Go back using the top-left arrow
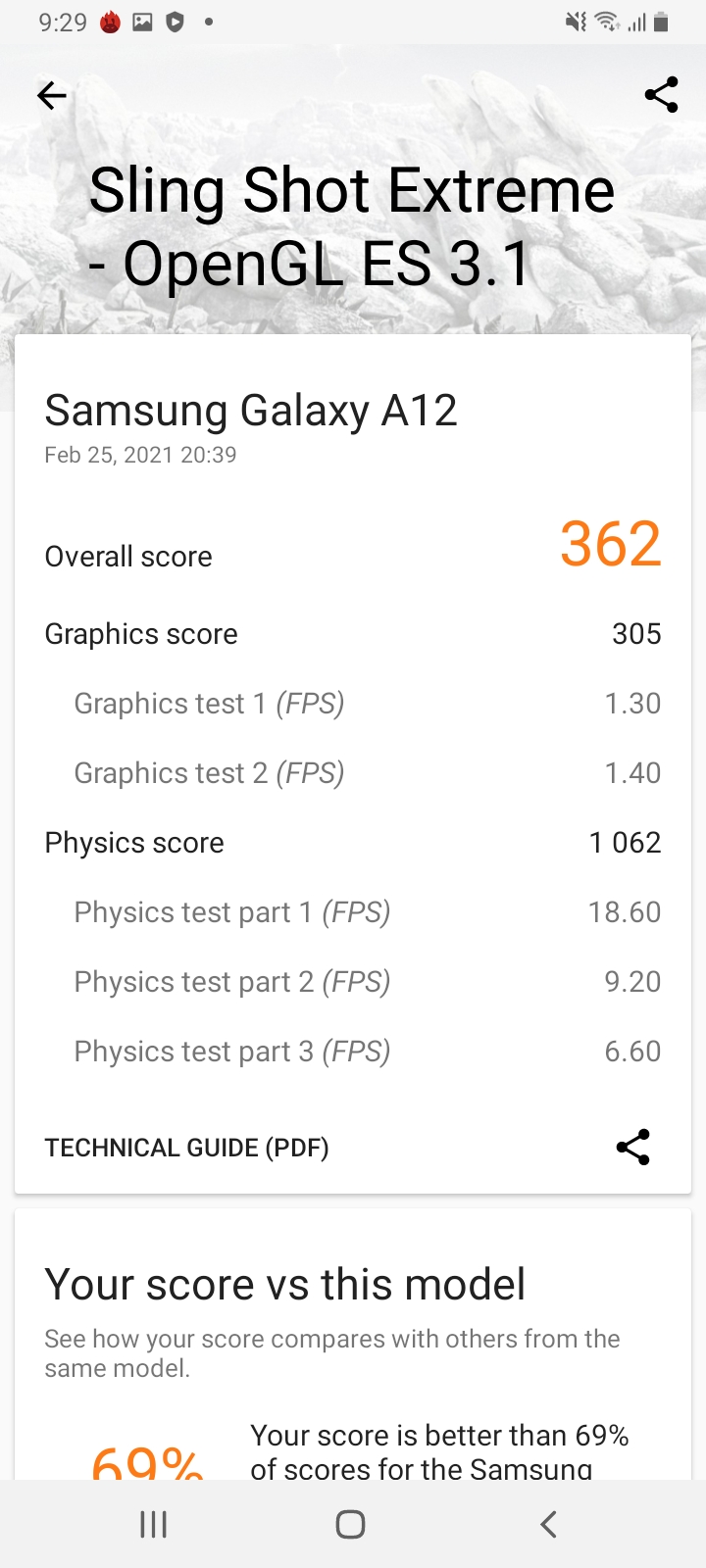The width and height of the screenshot is (706, 1568). point(52,95)
